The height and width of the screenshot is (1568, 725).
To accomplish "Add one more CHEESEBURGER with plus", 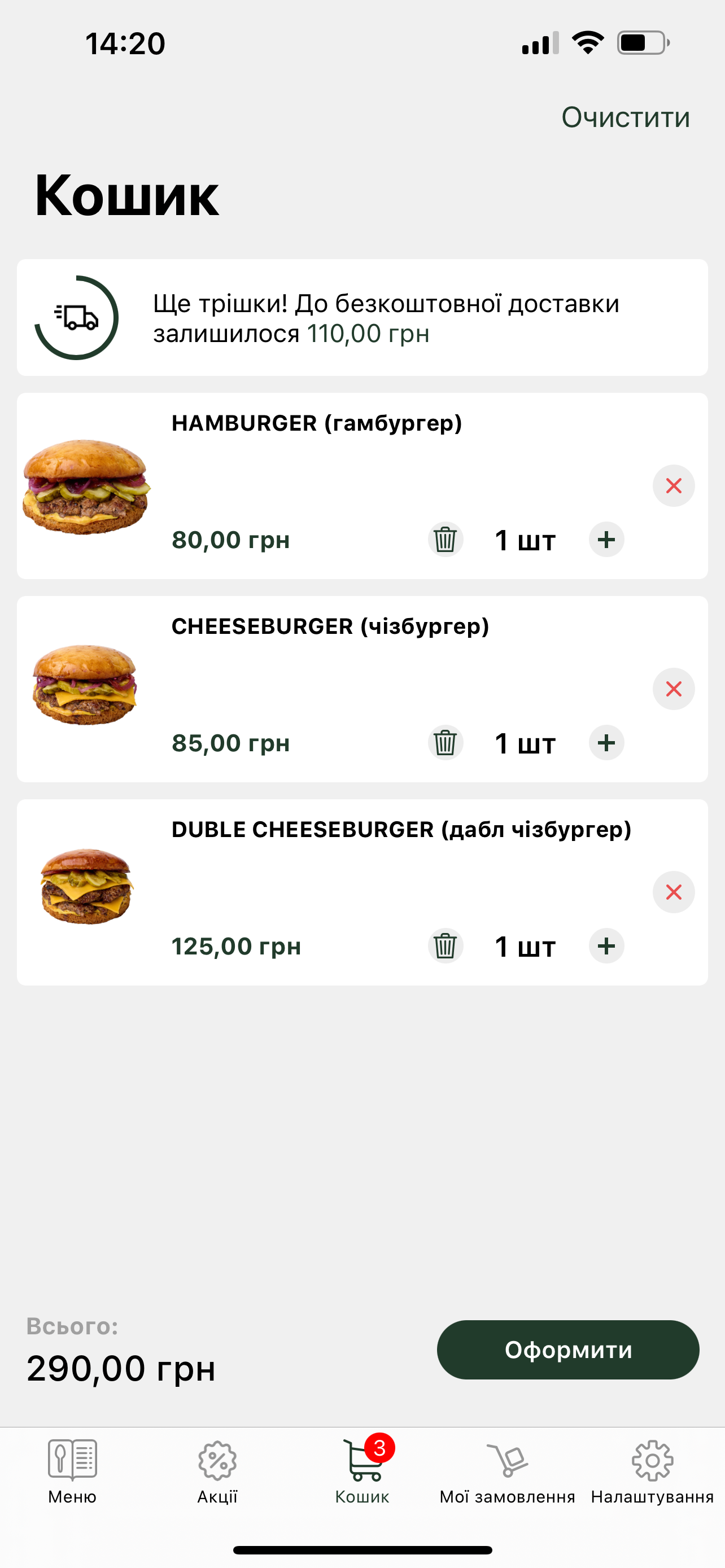I will pyautogui.click(x=606, y=743).
